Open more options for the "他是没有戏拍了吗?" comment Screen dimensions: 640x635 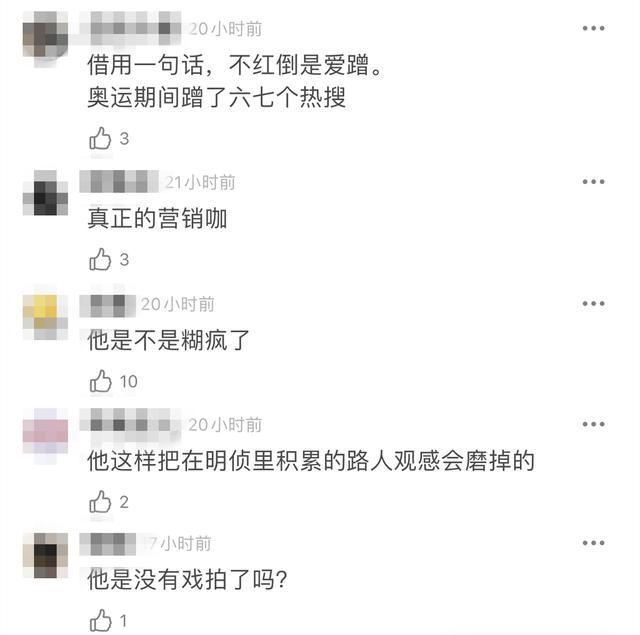pos(593,545)
